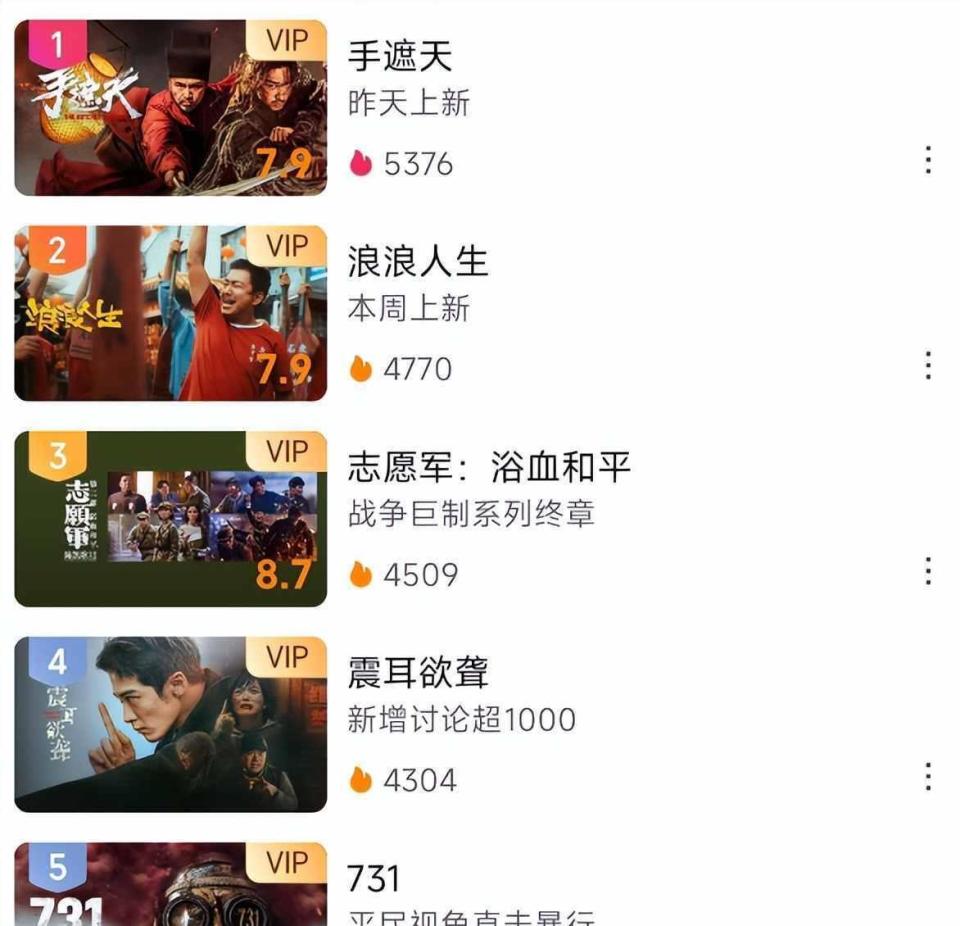This screenshot has width=960, height=926.
Task: Open more options for 浪浪人生
Action: (x=928, y=366)
